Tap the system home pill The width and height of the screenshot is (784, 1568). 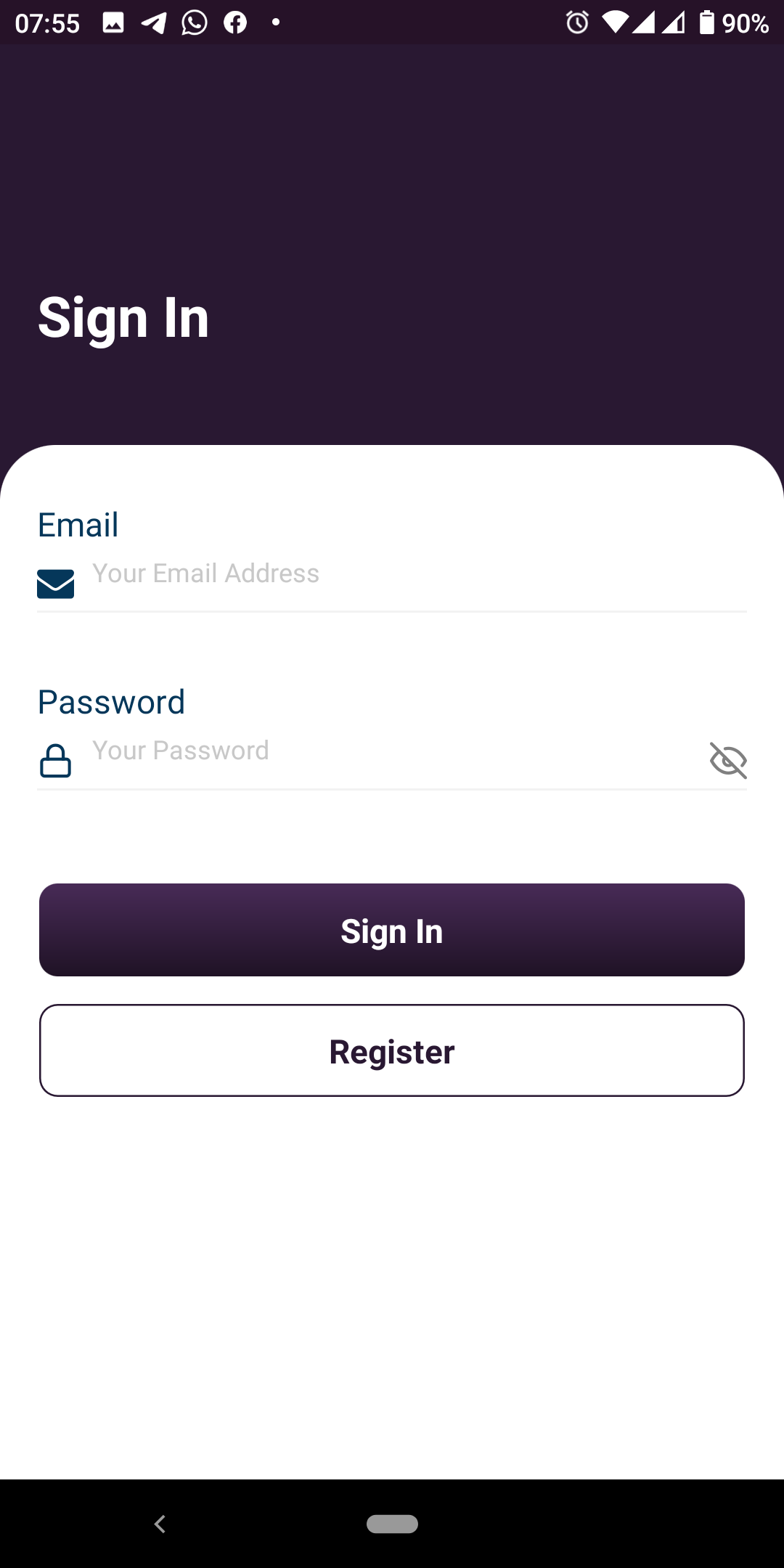click(x=392, y=1524)
